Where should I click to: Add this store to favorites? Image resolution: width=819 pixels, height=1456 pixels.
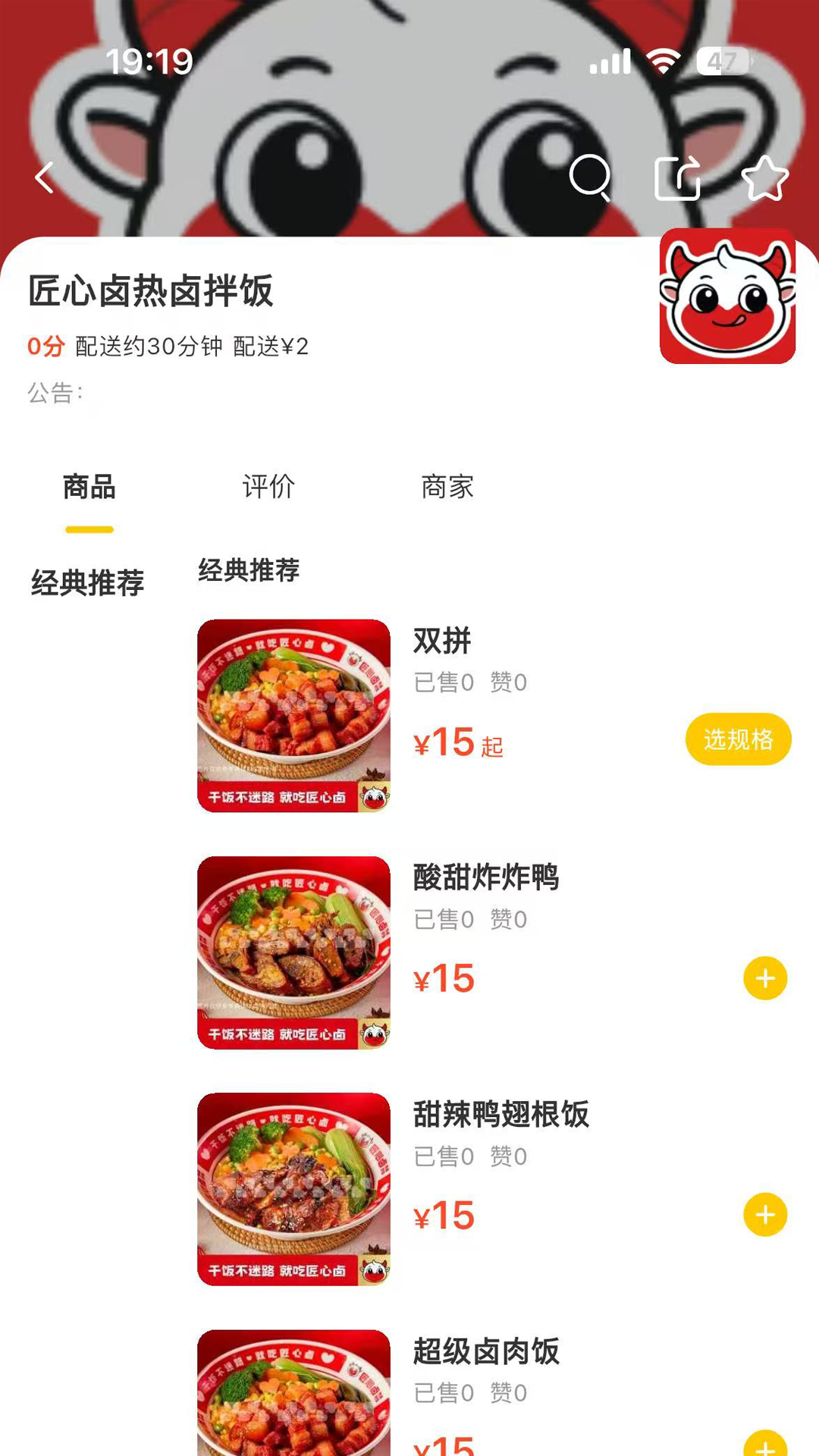click(764, 178)
